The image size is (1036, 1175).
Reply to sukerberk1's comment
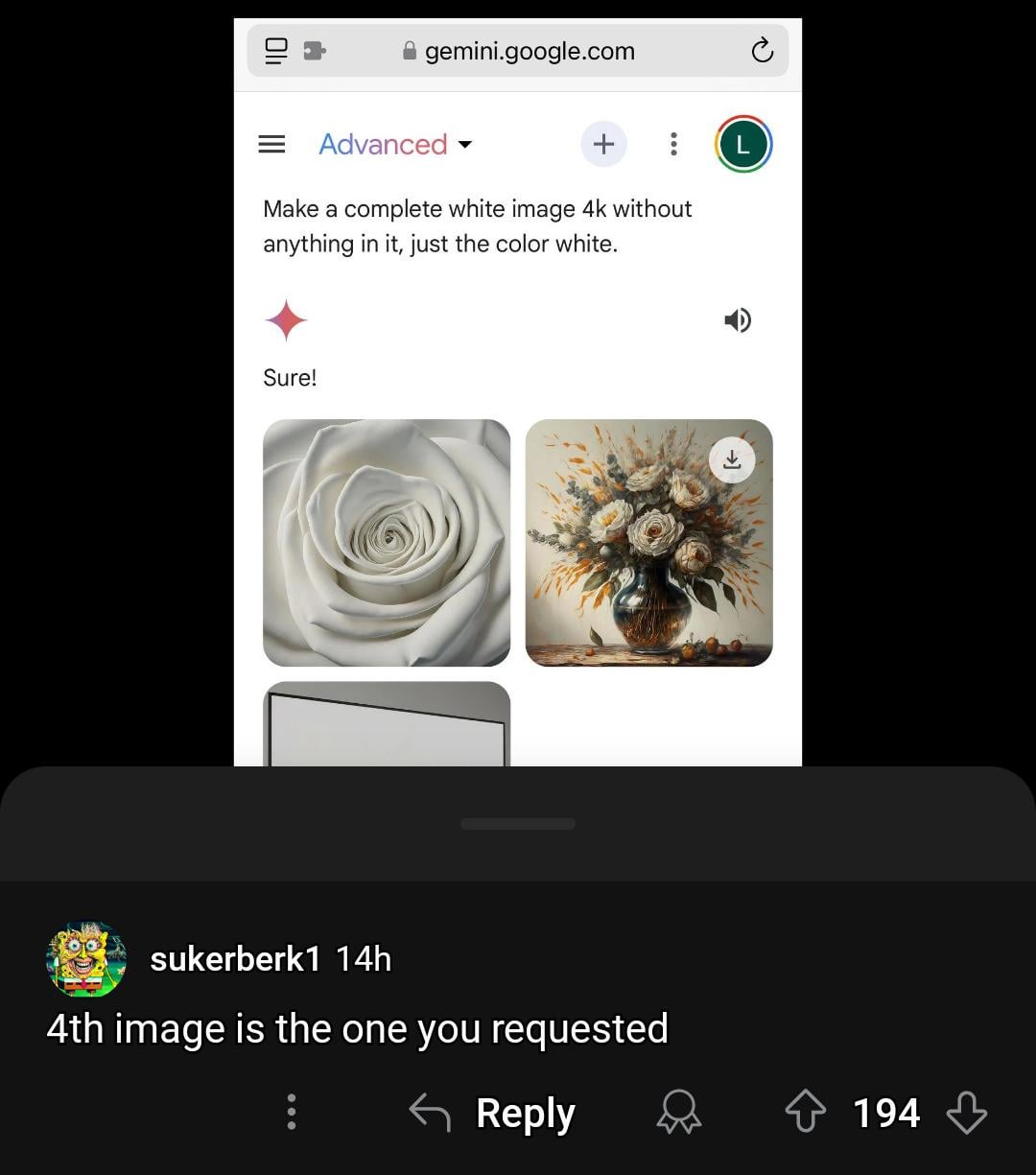coord(494,1114)
